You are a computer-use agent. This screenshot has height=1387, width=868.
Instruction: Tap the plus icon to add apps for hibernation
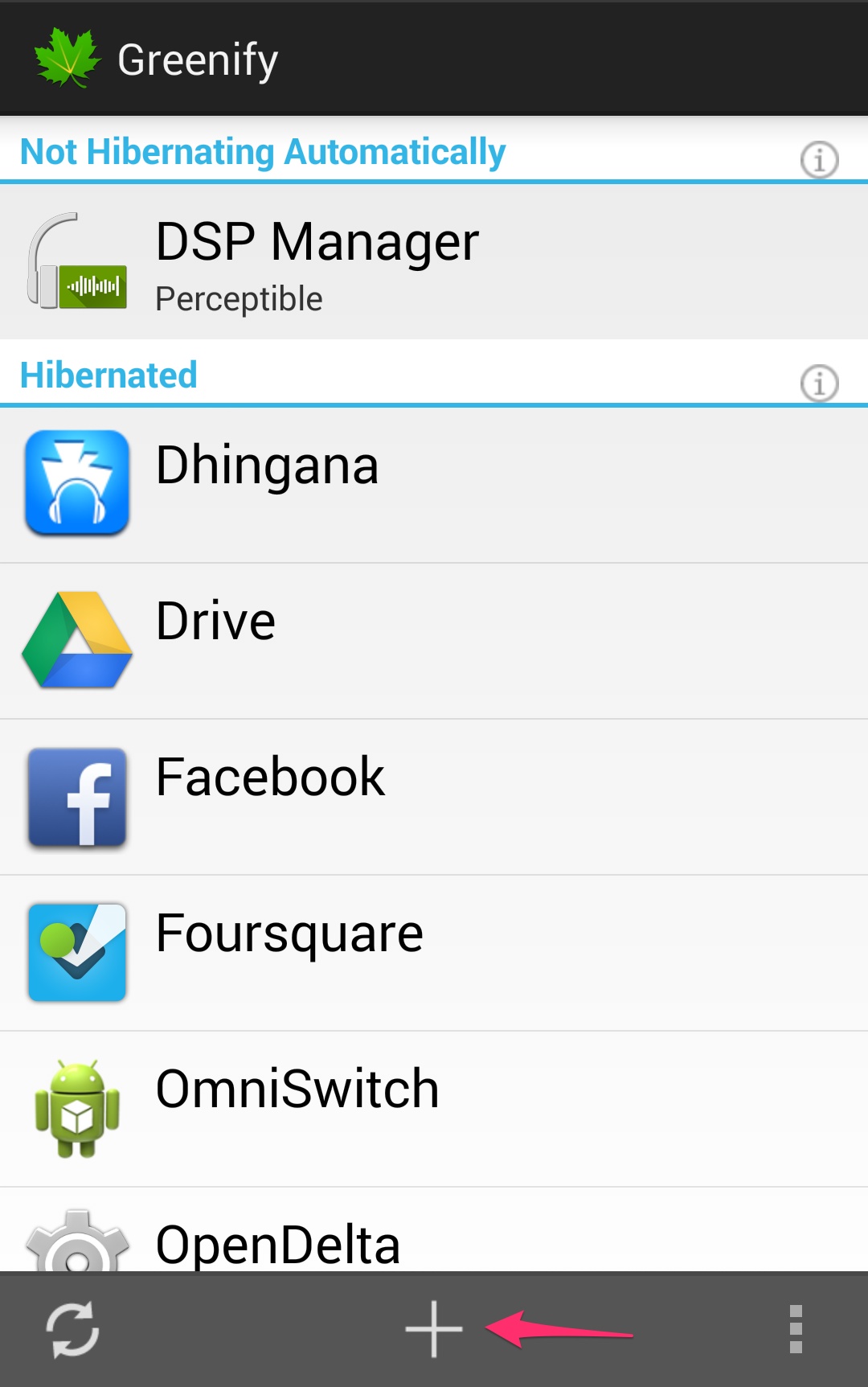[x=432, y=1327]
